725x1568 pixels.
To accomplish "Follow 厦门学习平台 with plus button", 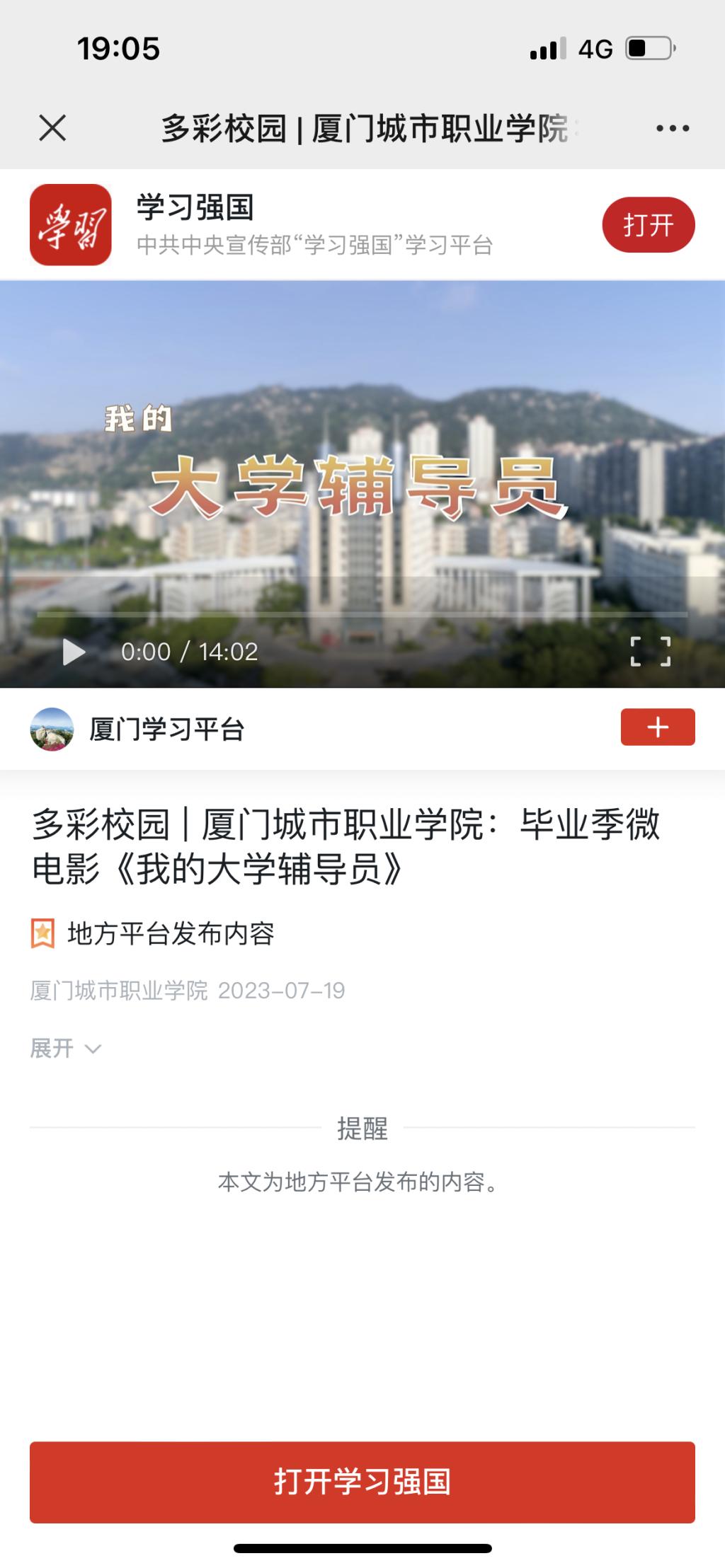I will pos(657,727).
